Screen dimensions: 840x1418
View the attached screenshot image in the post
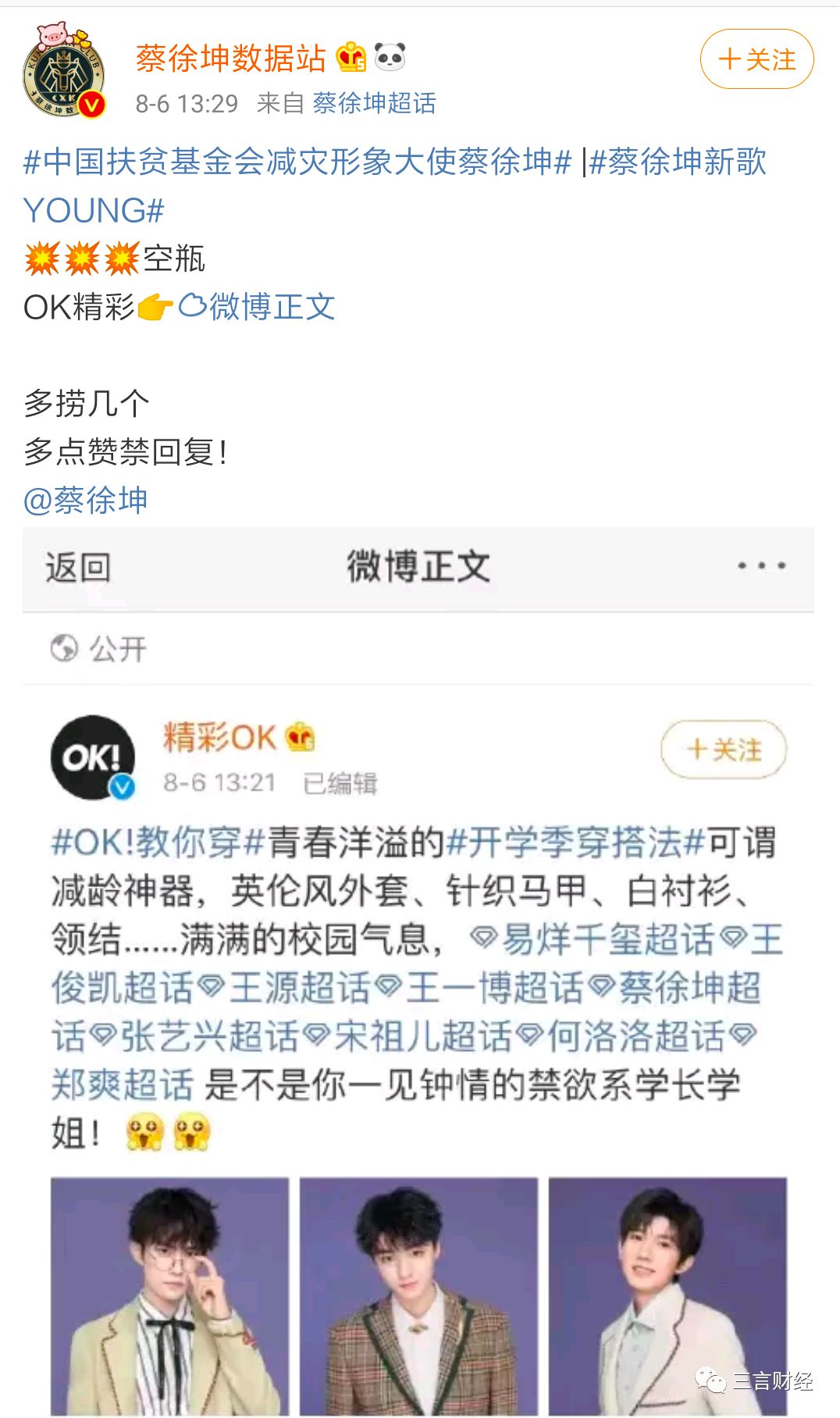(418, 968)
